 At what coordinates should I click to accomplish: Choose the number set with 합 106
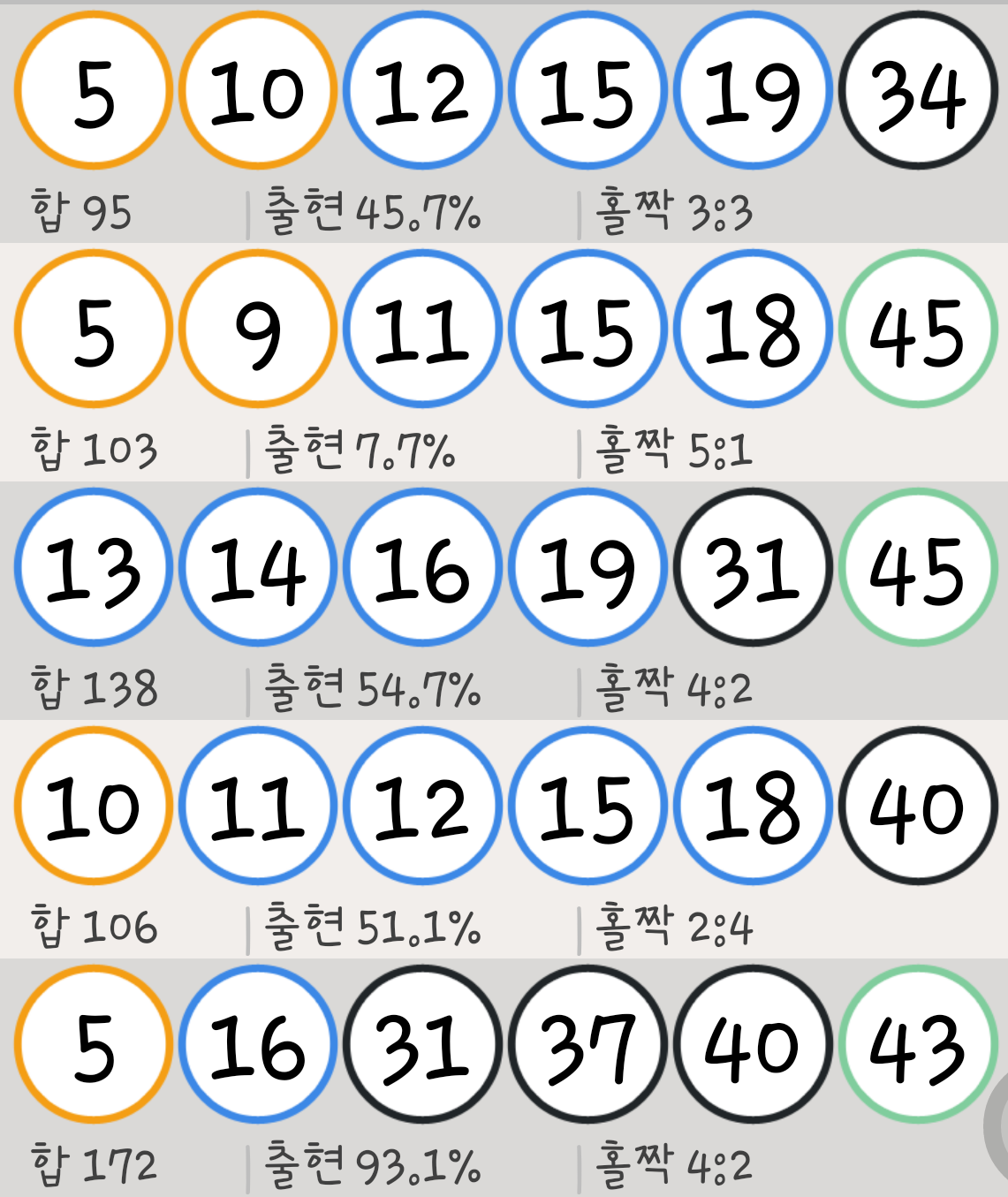(x=504, y=839)
